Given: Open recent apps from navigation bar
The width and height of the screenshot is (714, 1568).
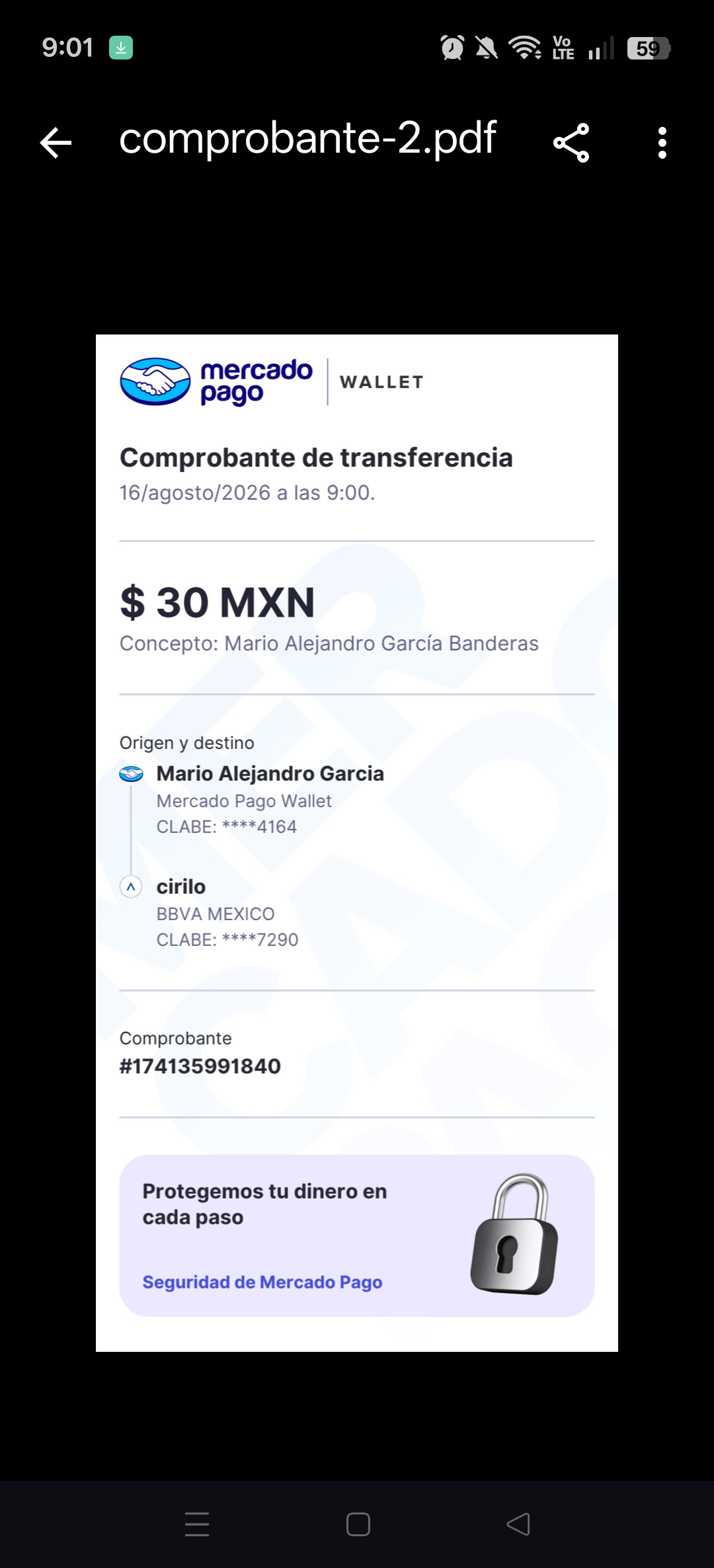Looking at the screenshot, I should [197, 1524].
